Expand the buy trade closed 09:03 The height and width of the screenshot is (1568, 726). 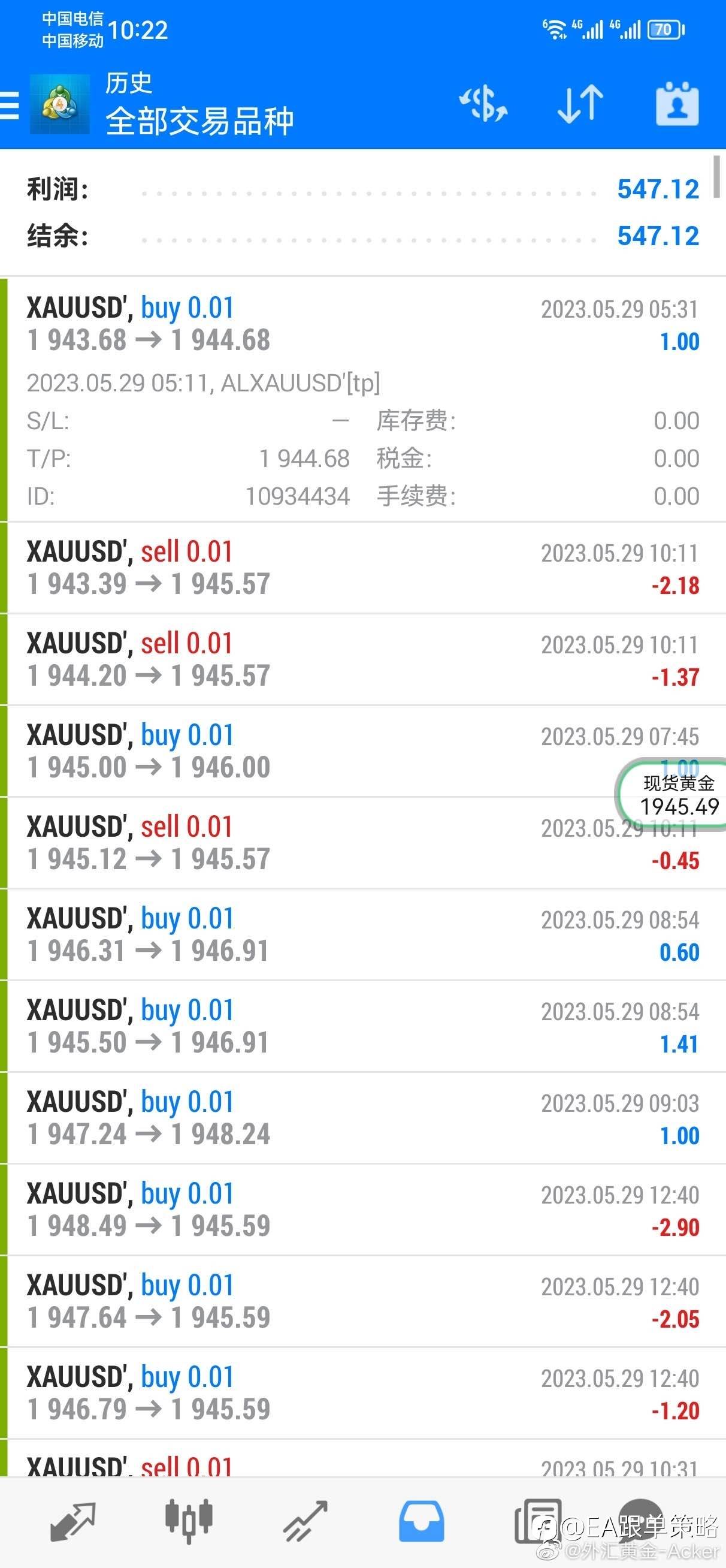coord(362,1119)
